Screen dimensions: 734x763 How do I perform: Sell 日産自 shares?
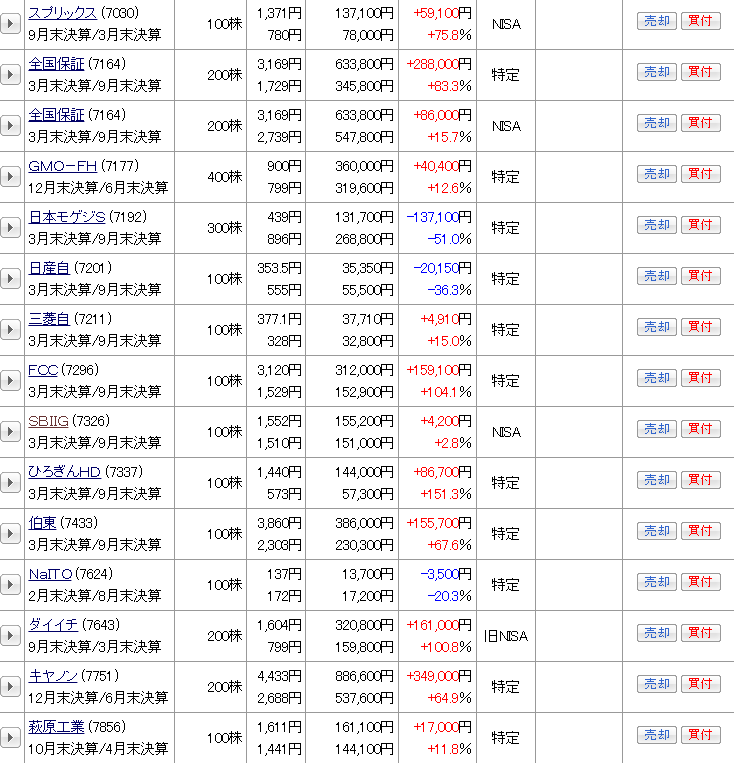[656, 276]
